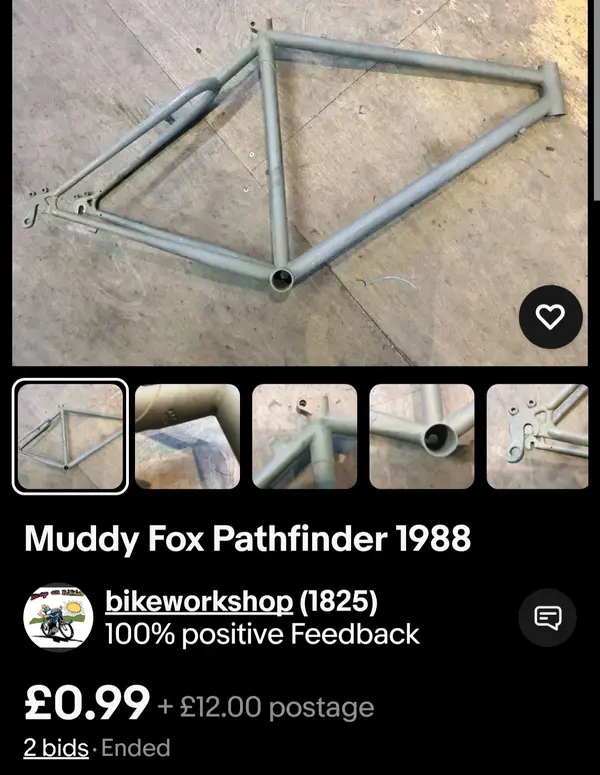The height and width of the screenshot is (775, 600).
Task: Select the fourth thumbnail showing bottom bracket shell
Action: [421, 436]
